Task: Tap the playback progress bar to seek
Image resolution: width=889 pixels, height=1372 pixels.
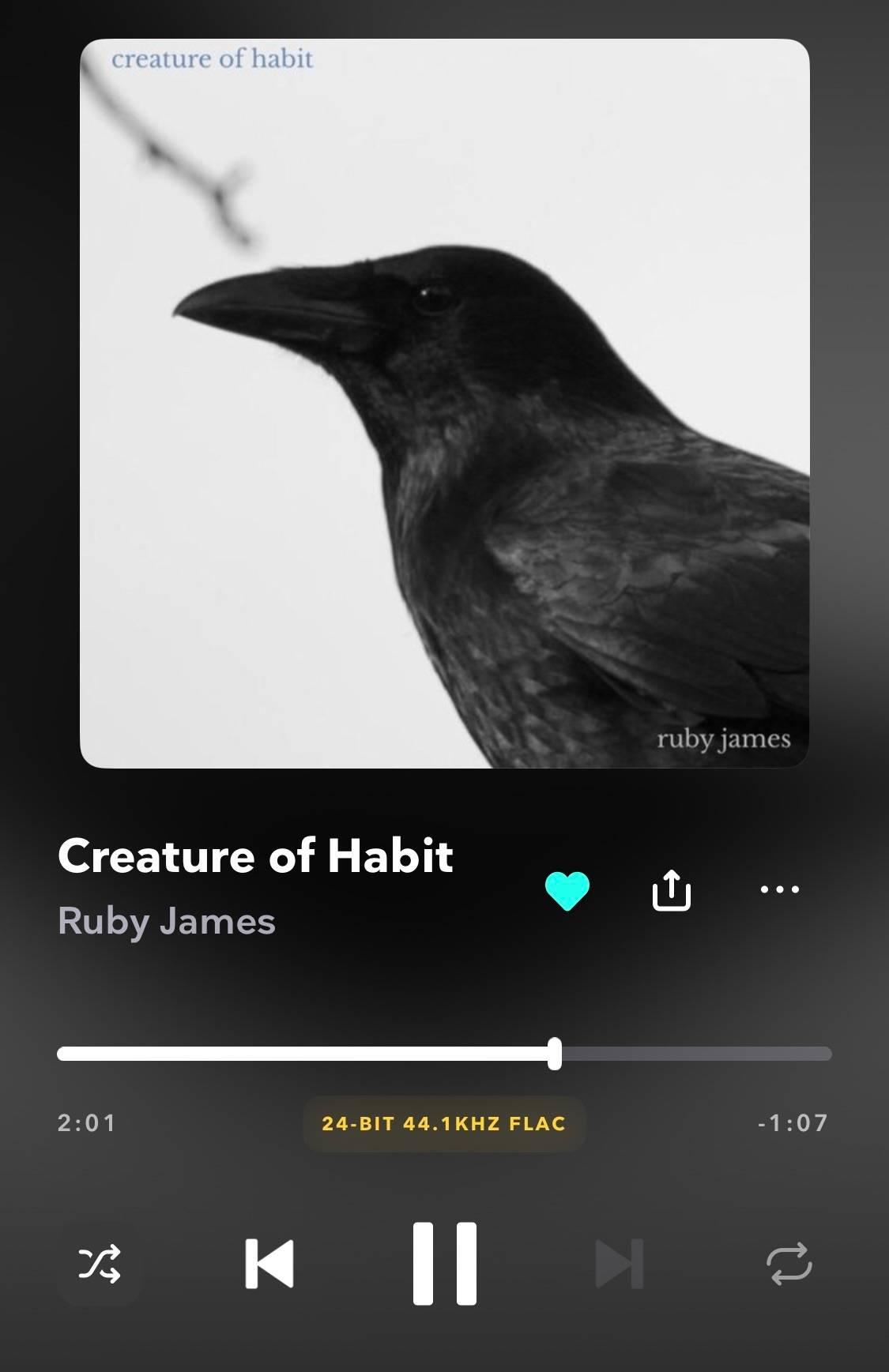Action: 444,1054
